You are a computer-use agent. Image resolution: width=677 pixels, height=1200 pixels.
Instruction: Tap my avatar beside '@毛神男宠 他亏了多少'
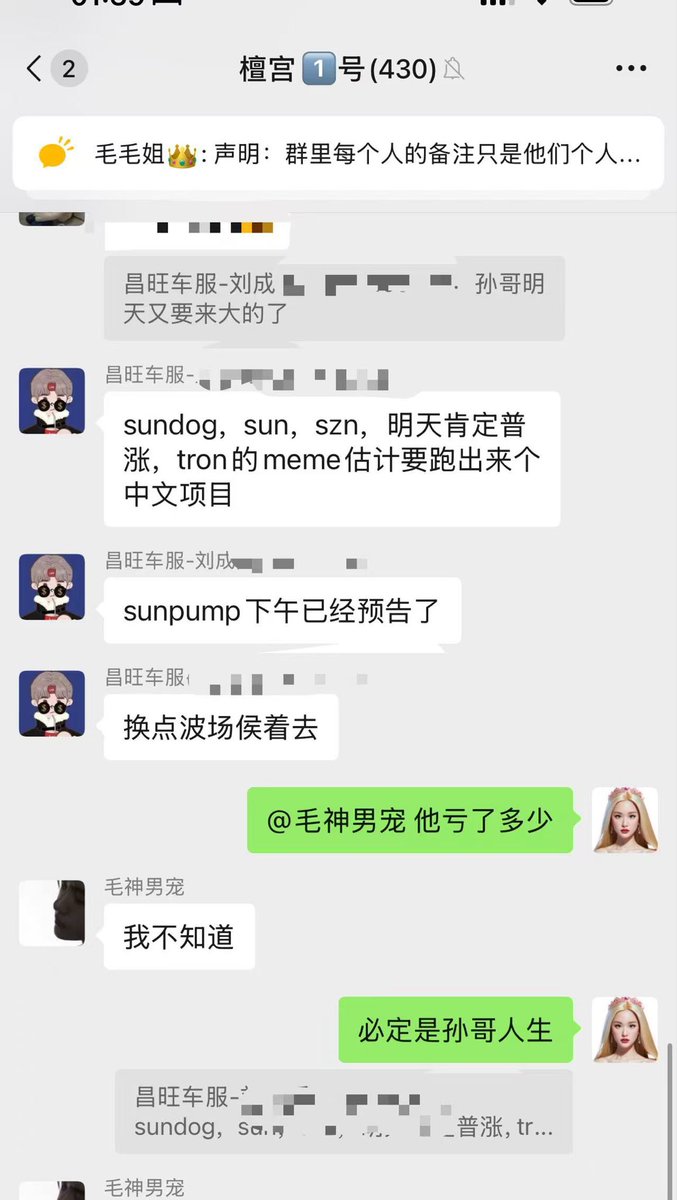625,820
